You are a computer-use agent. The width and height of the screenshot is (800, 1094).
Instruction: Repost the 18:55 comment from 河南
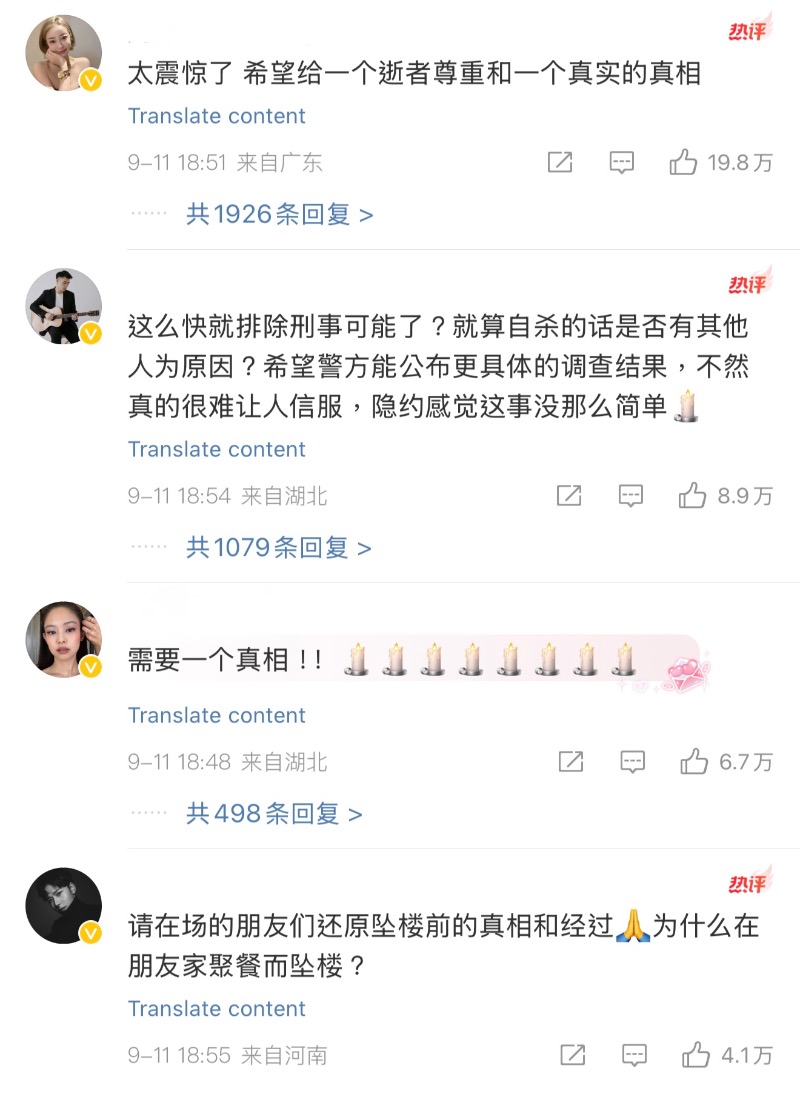click(x=572, y=1055)
